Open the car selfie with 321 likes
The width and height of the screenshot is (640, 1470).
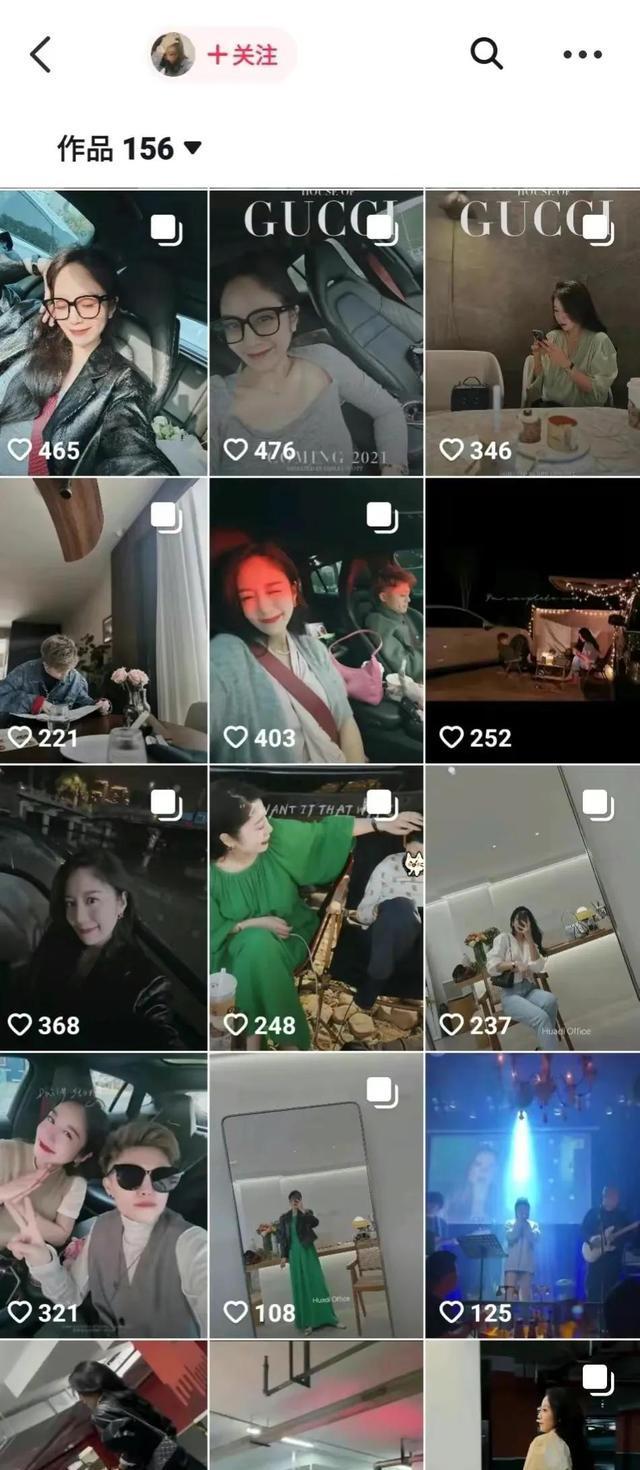click(103, 1196)
